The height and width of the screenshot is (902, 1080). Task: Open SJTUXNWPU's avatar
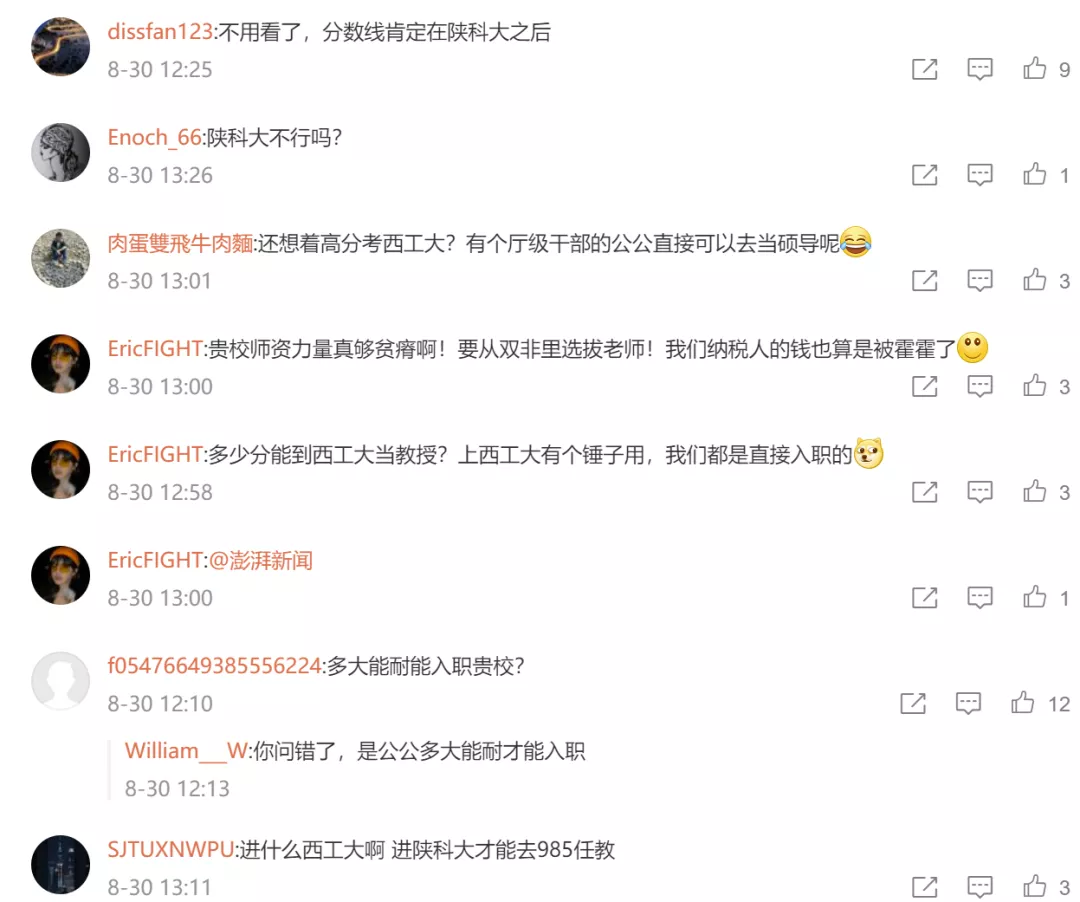pos(61,865)
